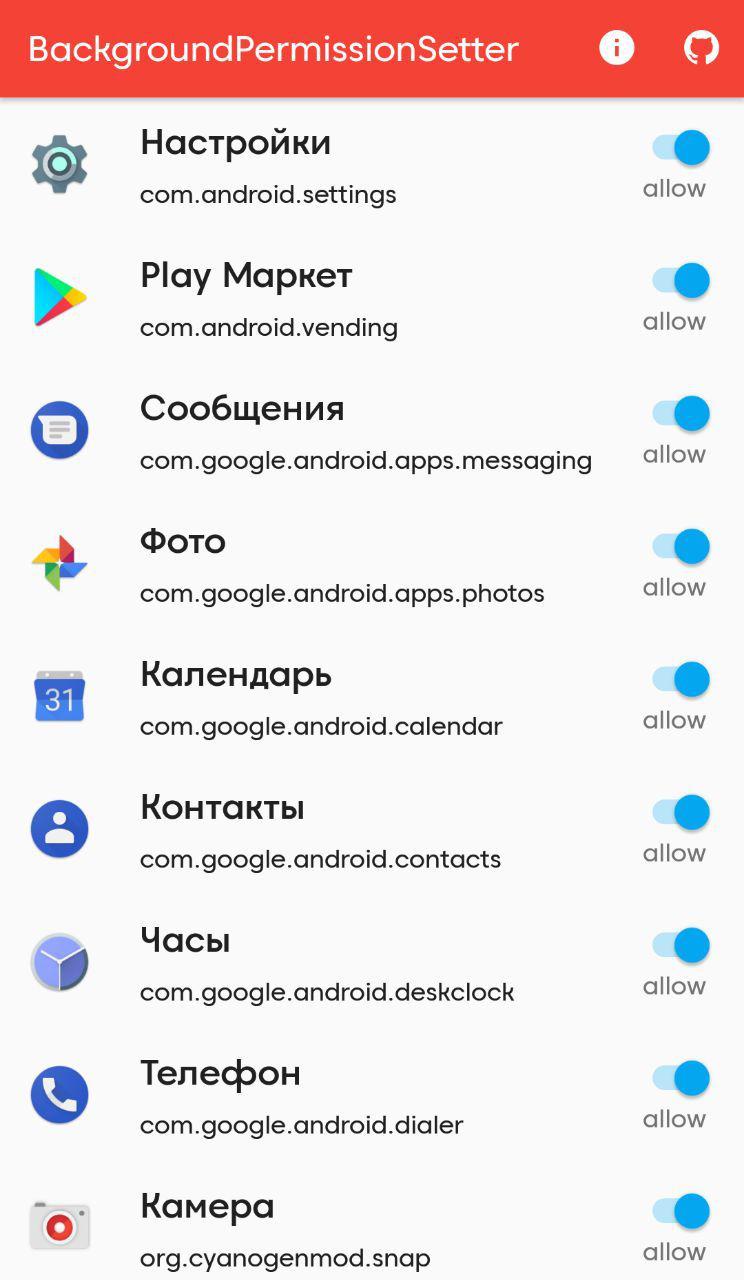The width and height of the screenshot is (744, 1280).
Task: Turn off the switch for Сообщения
Action: click(681, 414)
